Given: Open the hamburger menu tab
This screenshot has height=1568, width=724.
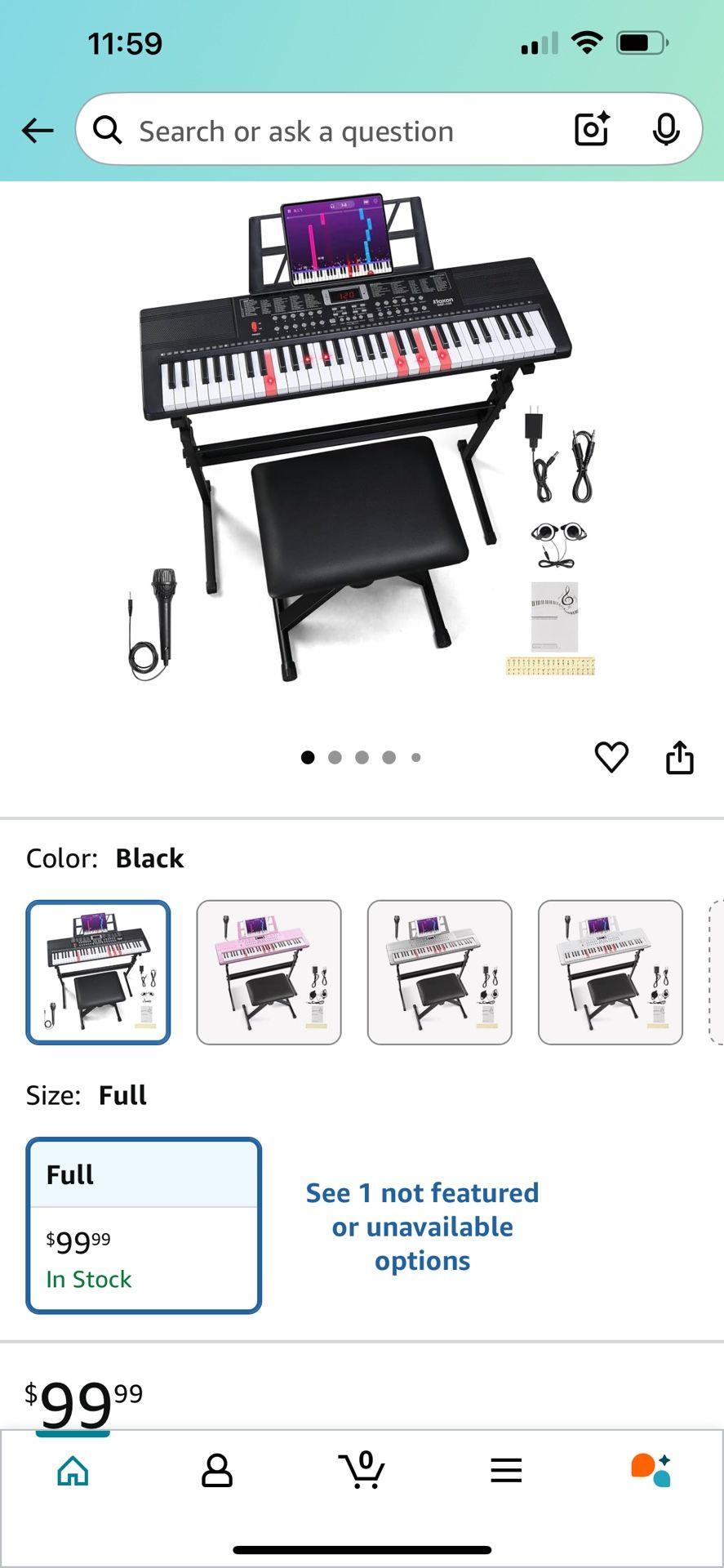Looking at the screenshot, I should (506, 1471).
